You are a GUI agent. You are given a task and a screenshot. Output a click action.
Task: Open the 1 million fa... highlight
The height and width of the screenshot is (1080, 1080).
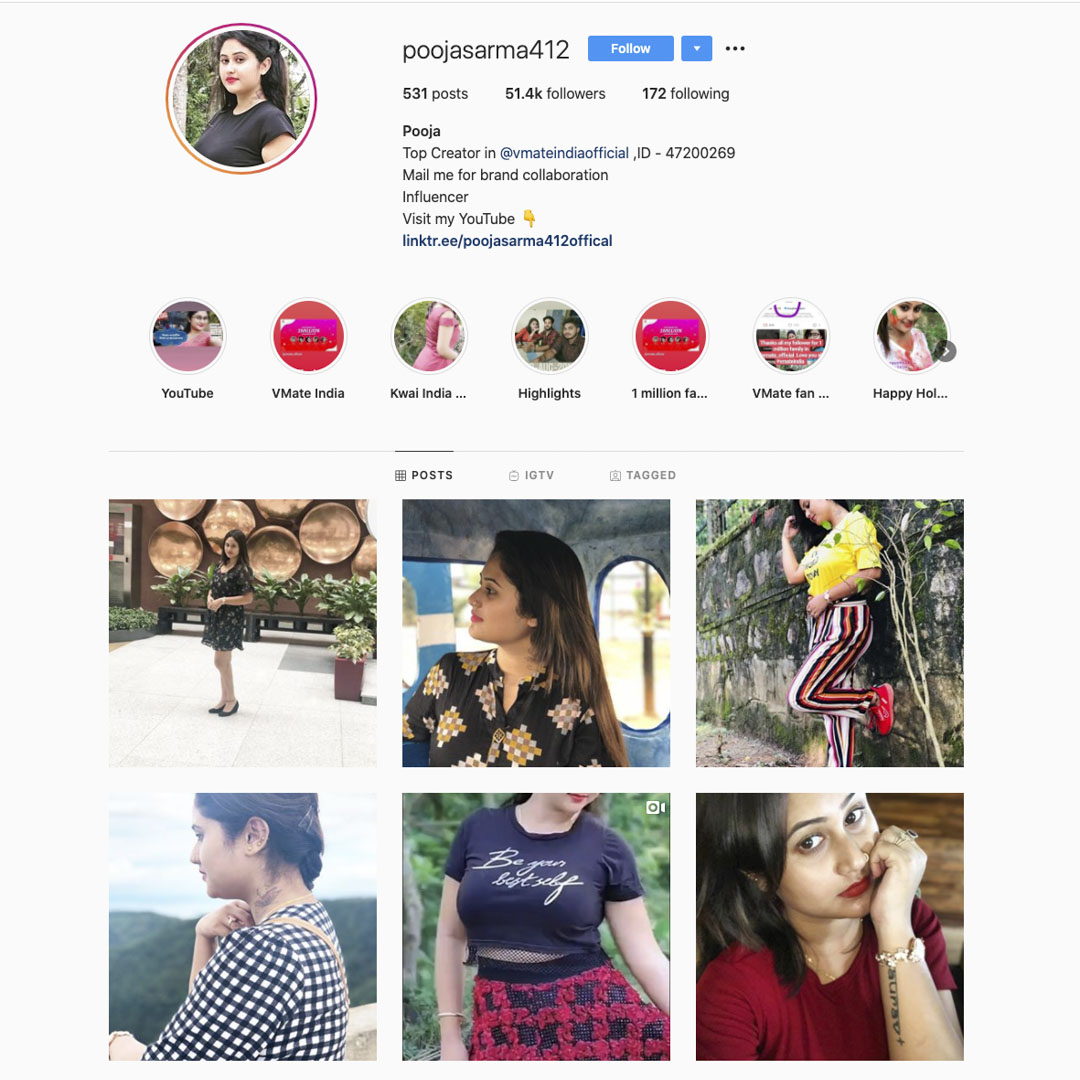coord(670,337)
